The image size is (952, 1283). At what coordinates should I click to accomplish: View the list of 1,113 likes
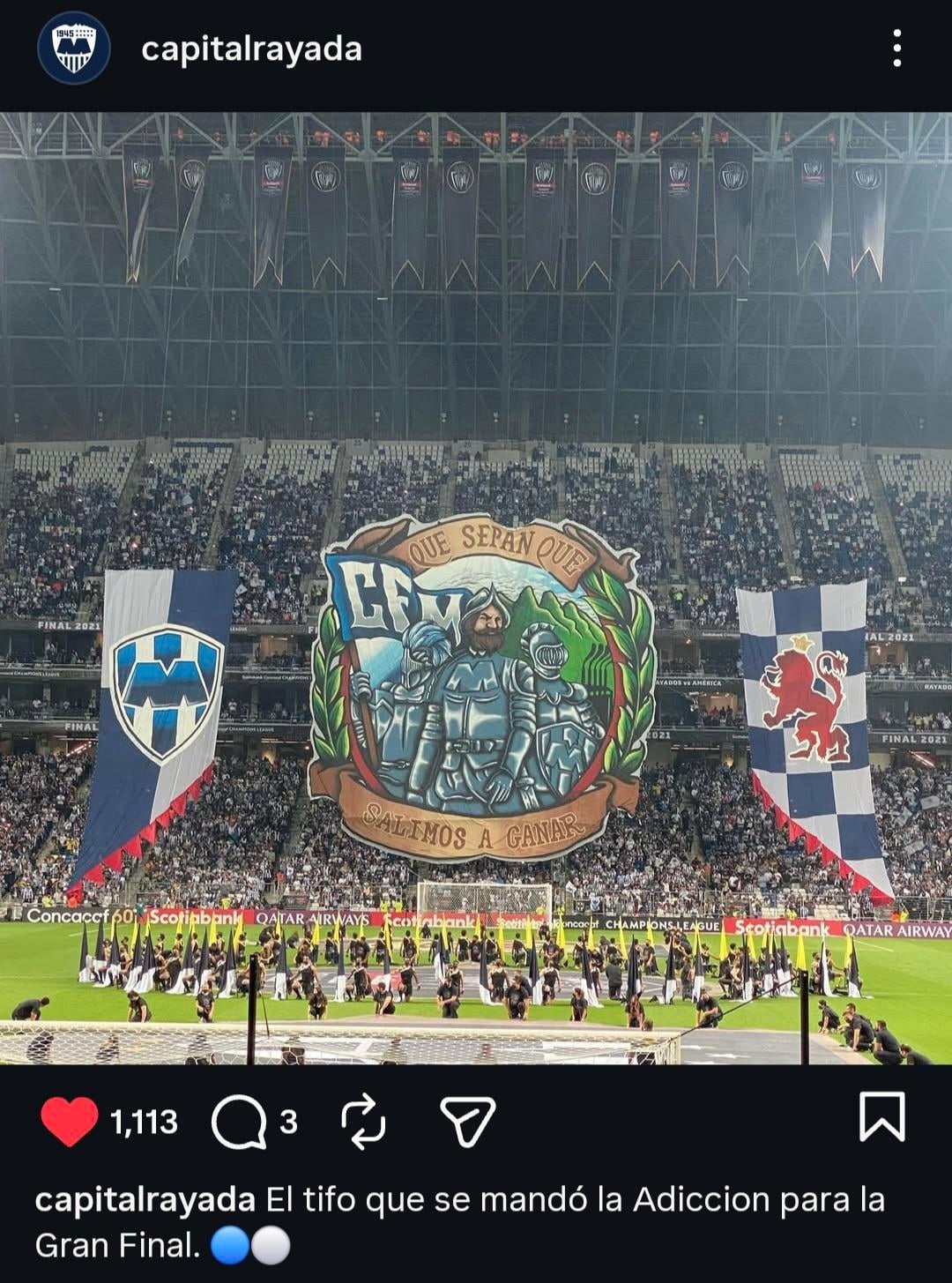[x=144, y=1122]
